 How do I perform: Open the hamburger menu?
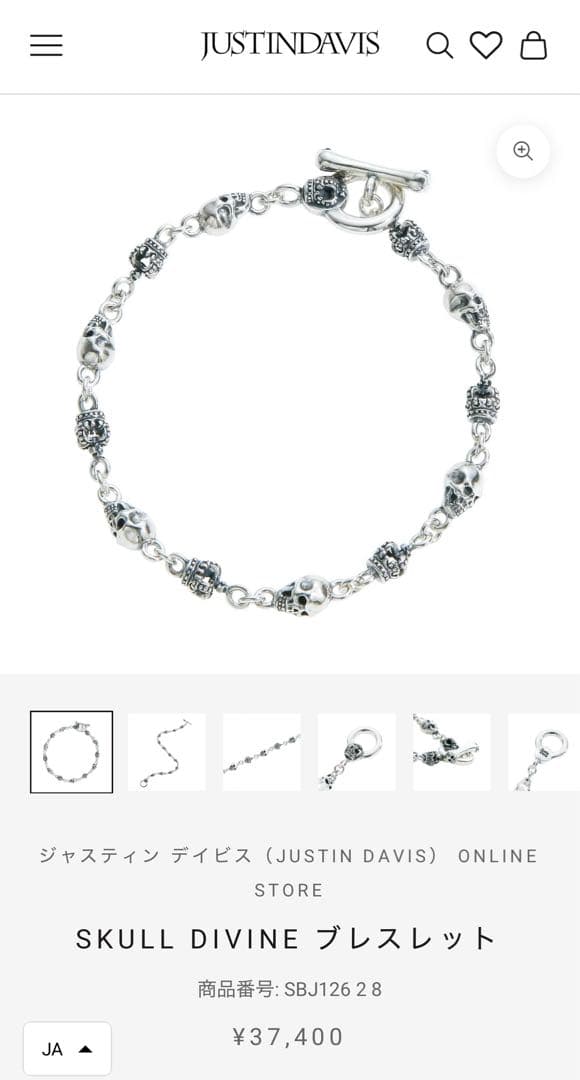coord(46,45)
